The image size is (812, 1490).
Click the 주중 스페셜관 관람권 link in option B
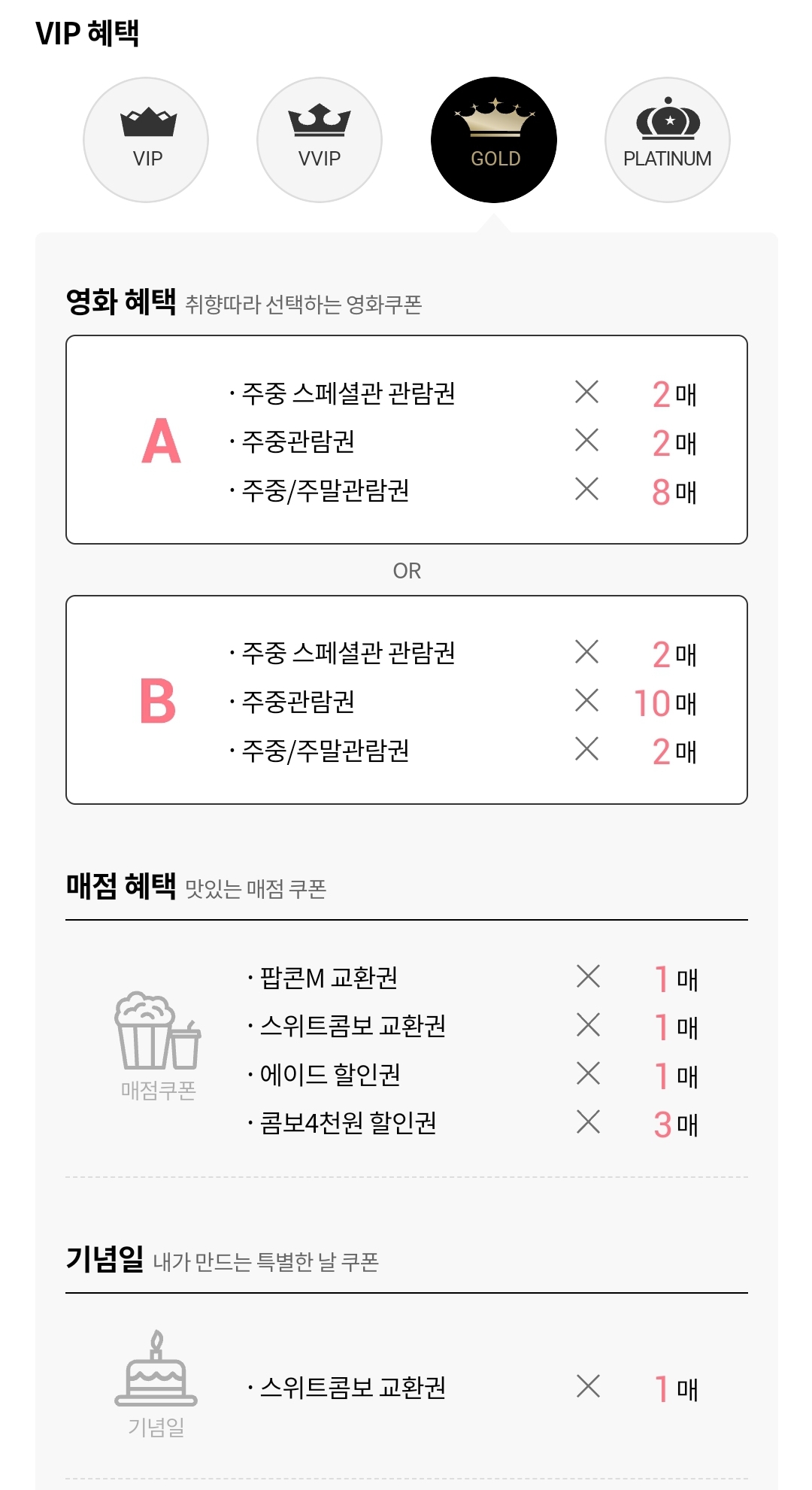pyautogui.click(x=349, y=654)
